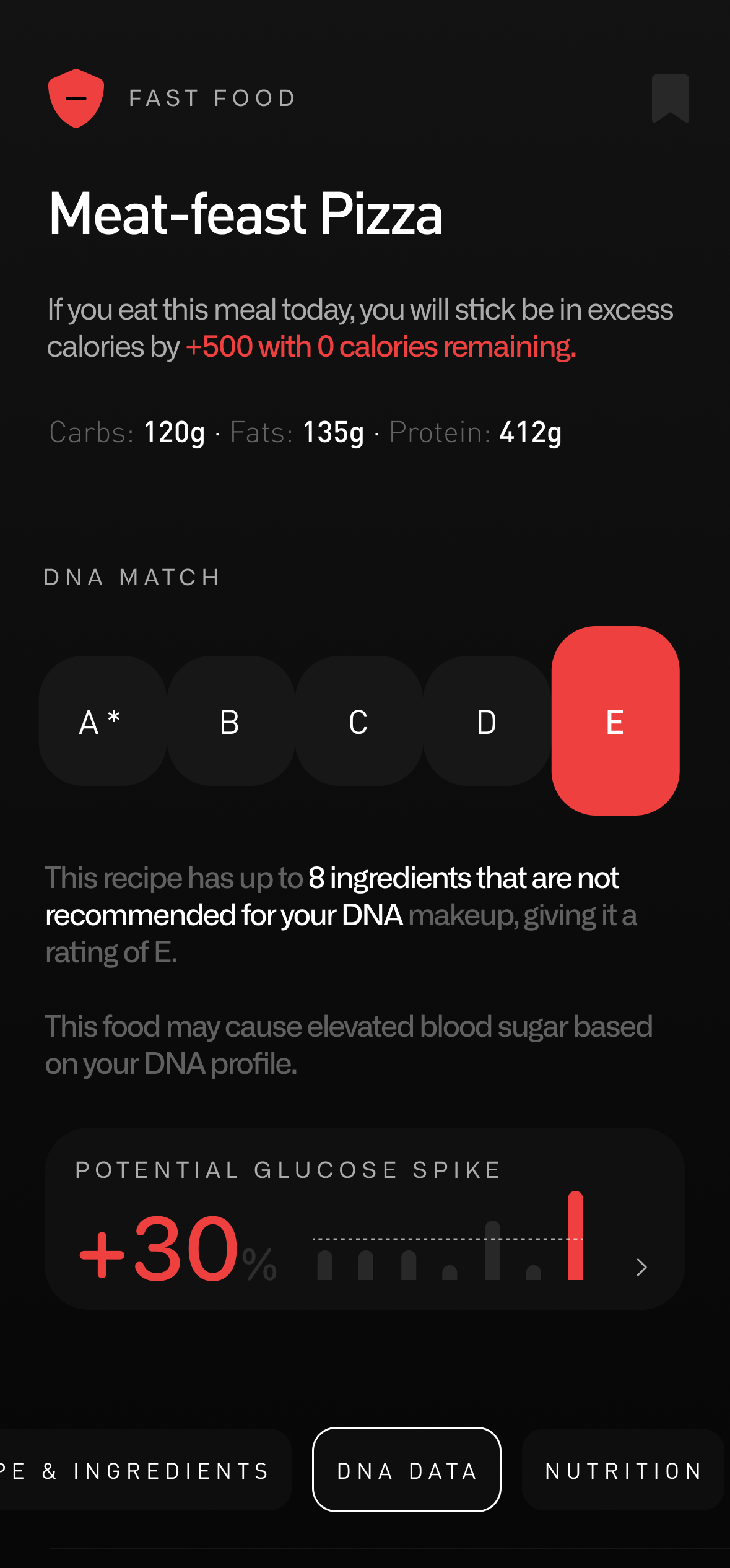
Task: Tap the tallest red glucose bar
Action: 575,1232
